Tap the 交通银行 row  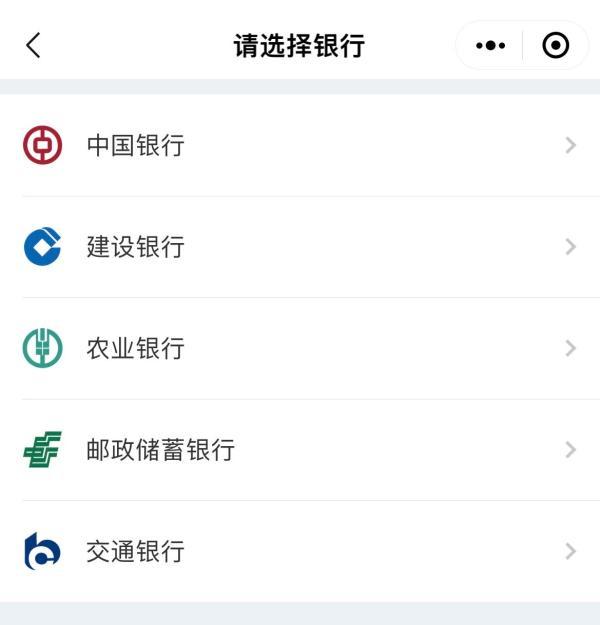(x=300, y=552)
